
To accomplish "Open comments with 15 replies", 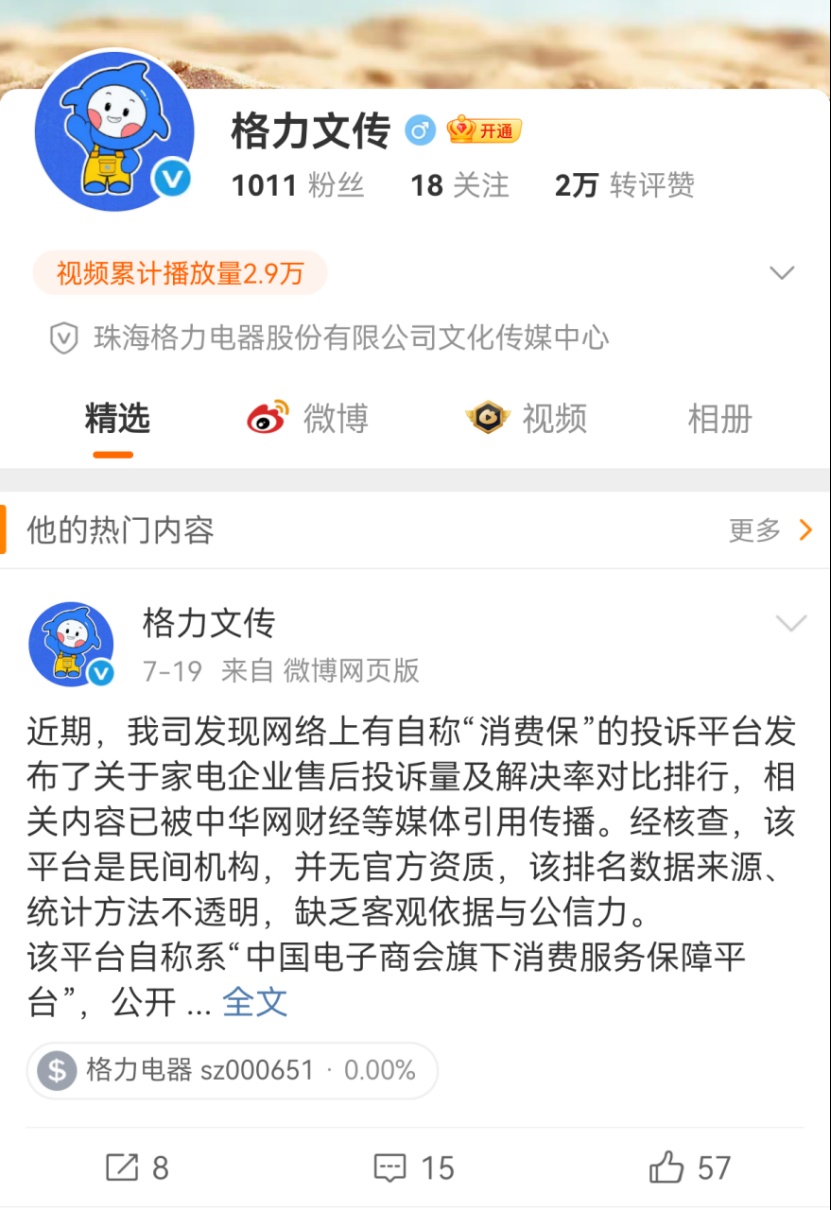I will (x=414, y=1167).
